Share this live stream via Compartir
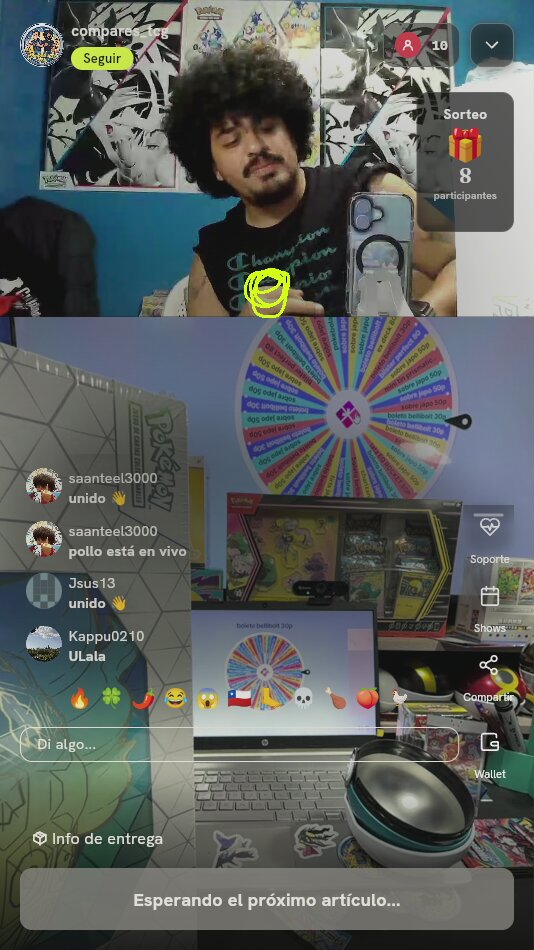The width and height of the screenshot is (534, 950). point(489,679)
